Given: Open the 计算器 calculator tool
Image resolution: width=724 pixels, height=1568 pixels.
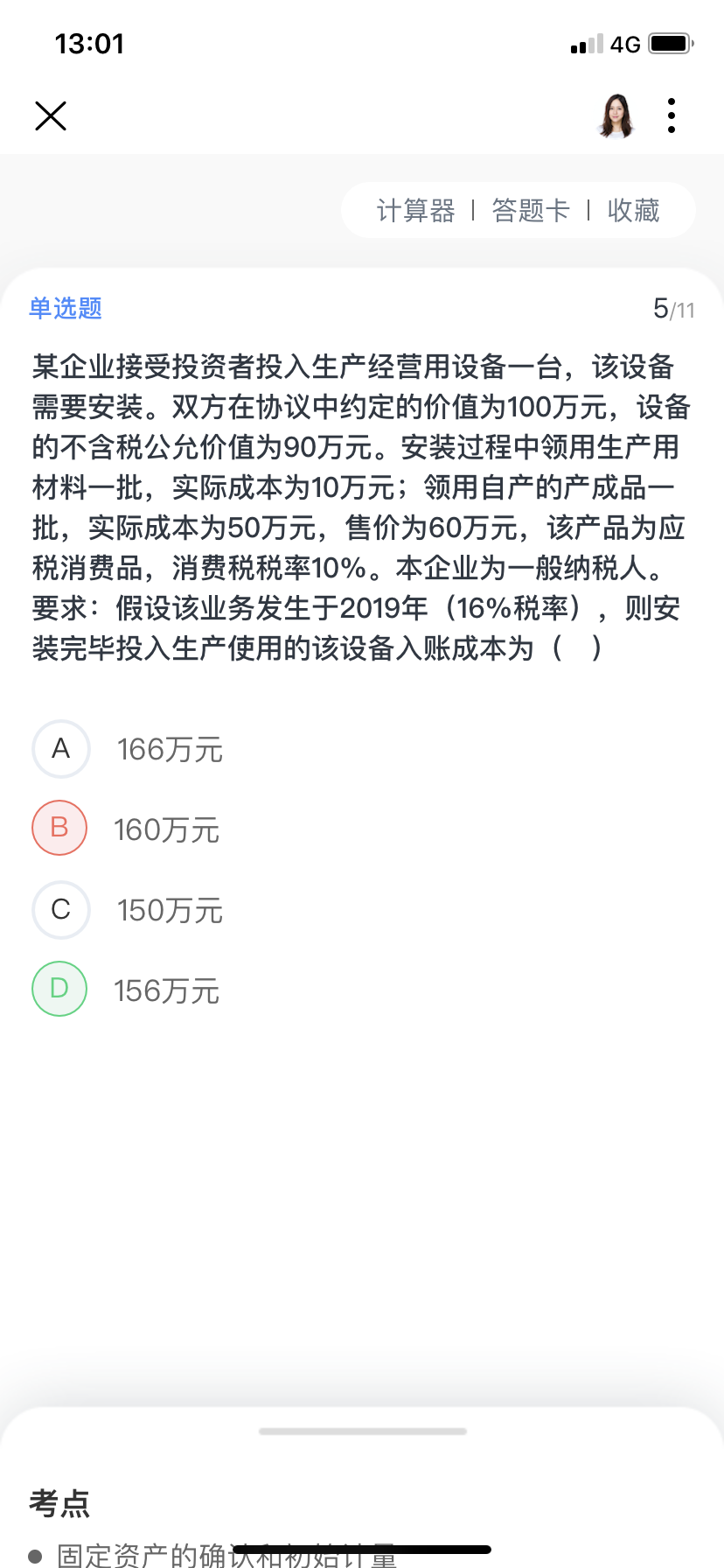Looking at the screenshot, I should (x=415, y=211).
